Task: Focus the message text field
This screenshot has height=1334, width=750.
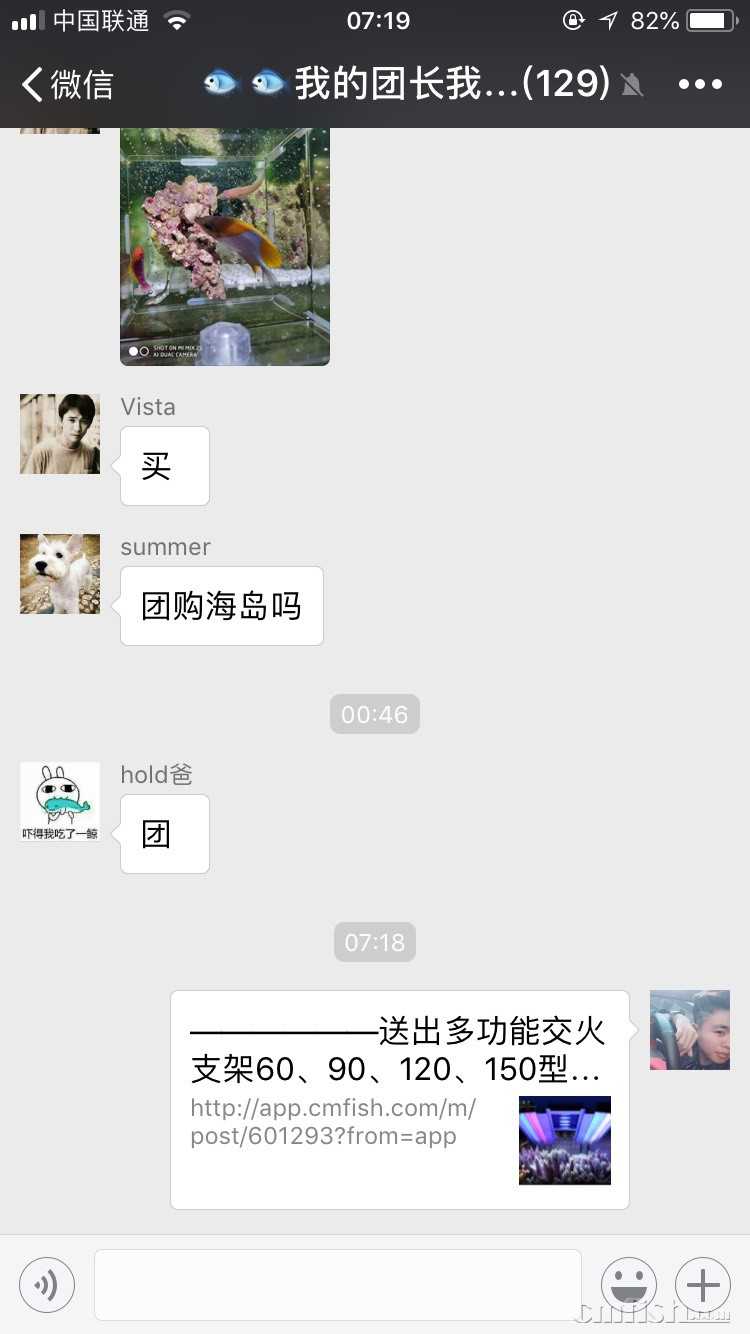Action: [338, 1285]
